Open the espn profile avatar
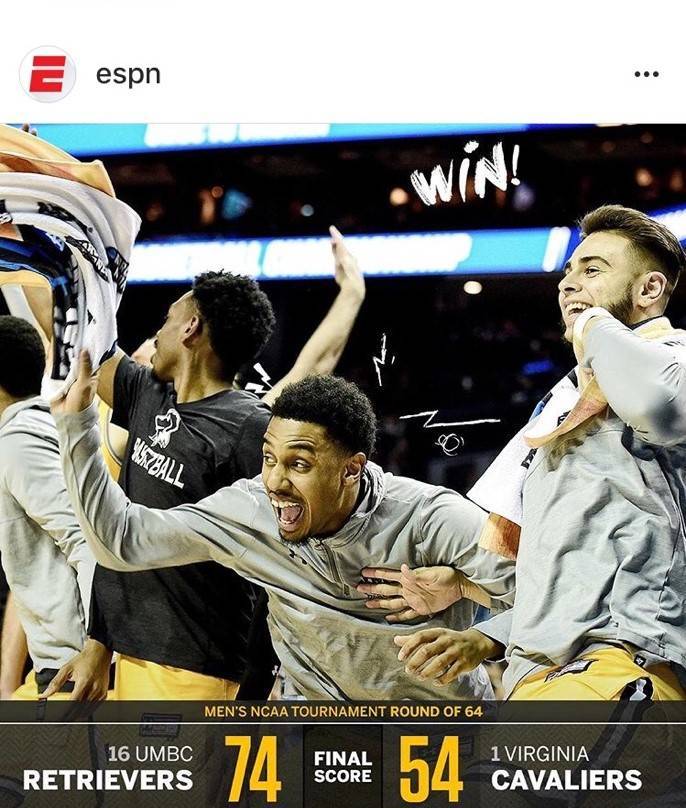The height and width of the screenshot is (808, 686). (47, 74)
